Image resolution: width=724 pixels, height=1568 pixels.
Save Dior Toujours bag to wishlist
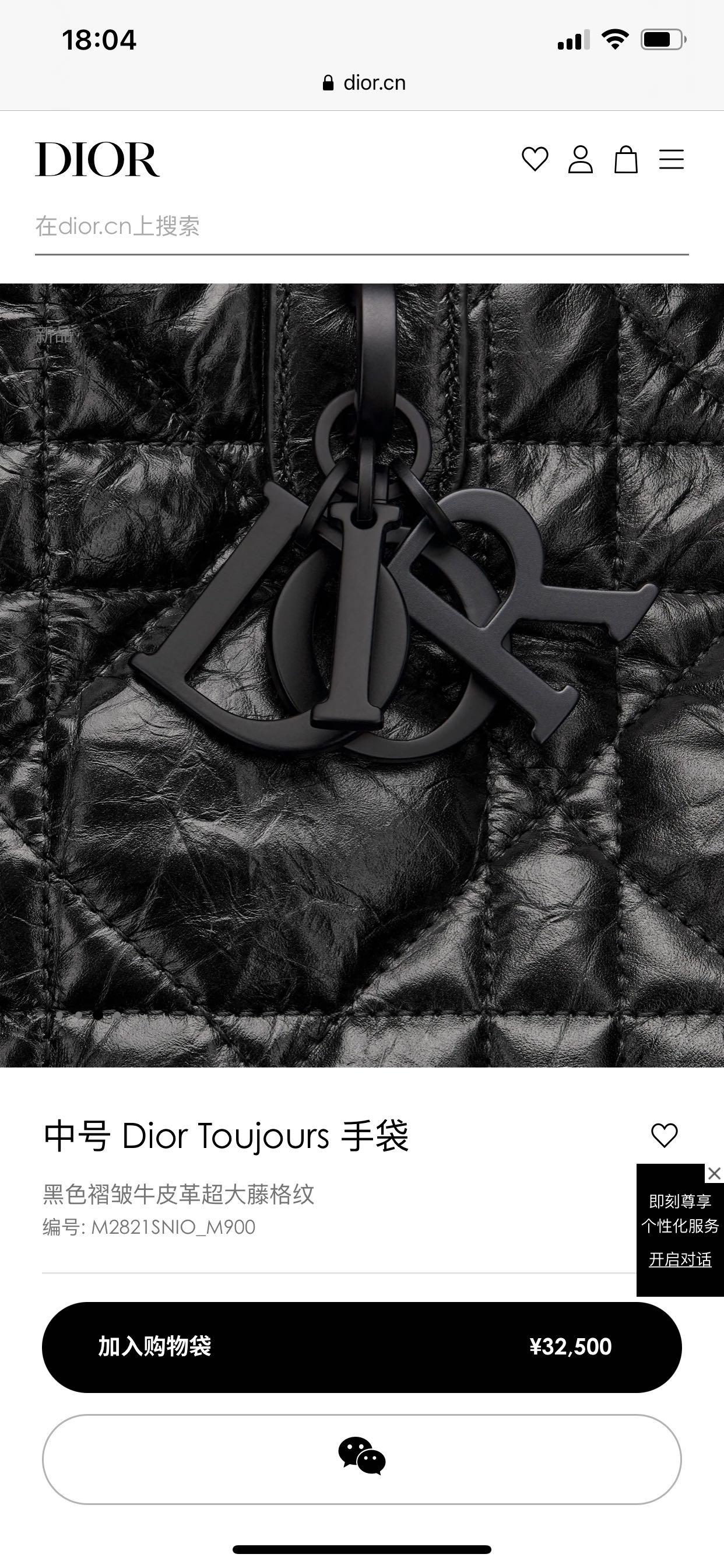[664, 1135]
